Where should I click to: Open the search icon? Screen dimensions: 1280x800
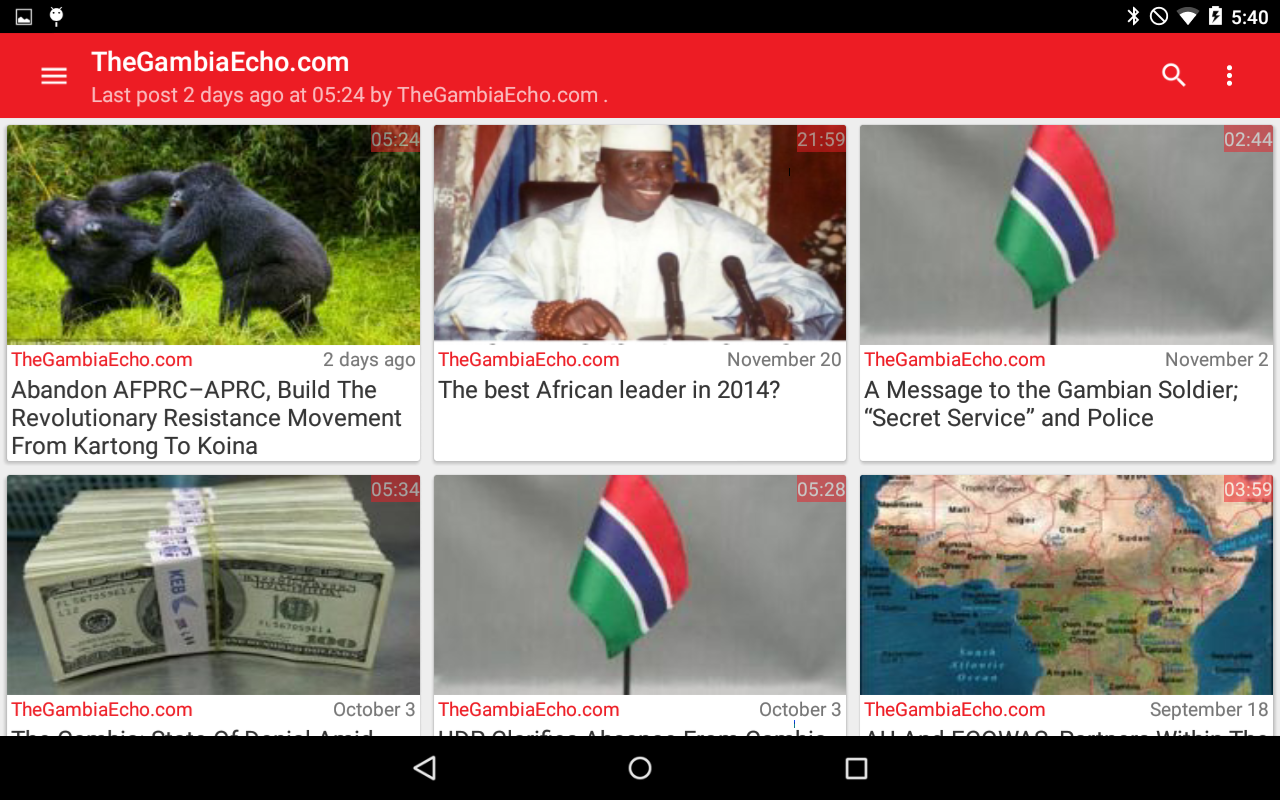pyautogui.click(x=1173, y=76)
